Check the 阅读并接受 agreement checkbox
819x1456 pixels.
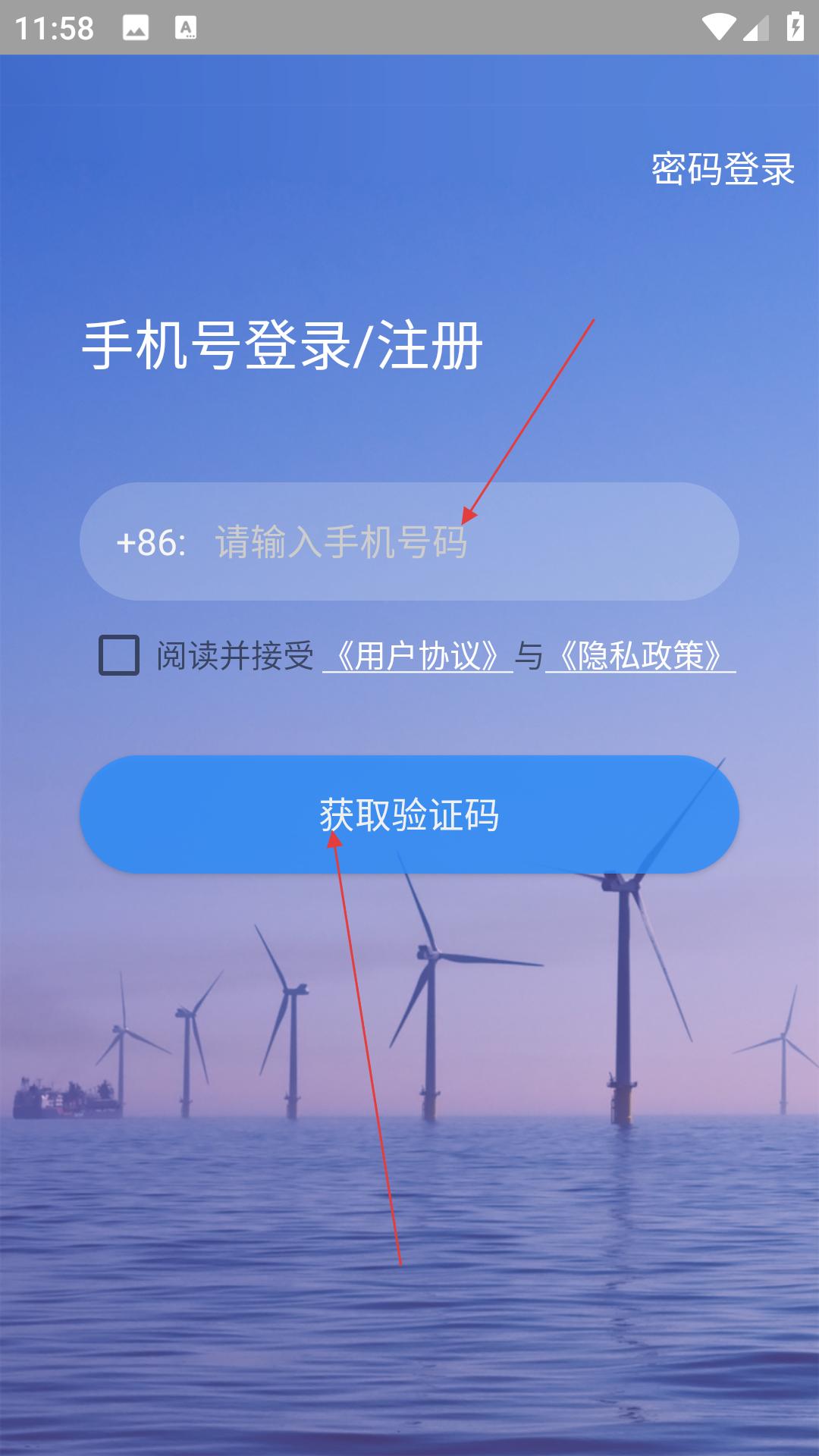pos(119,655)
